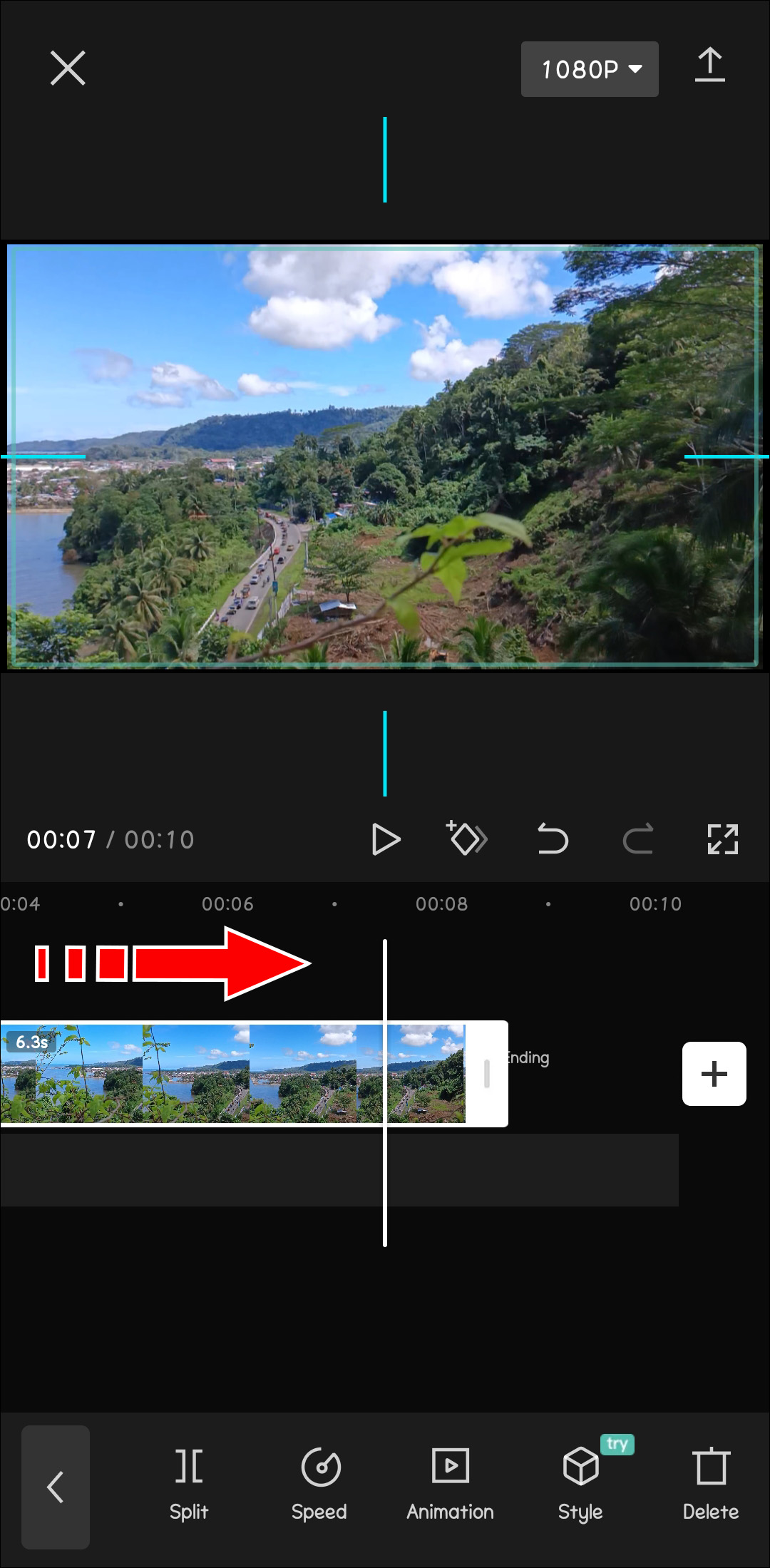Add a keyframe at the playhead

pos(466,839)
